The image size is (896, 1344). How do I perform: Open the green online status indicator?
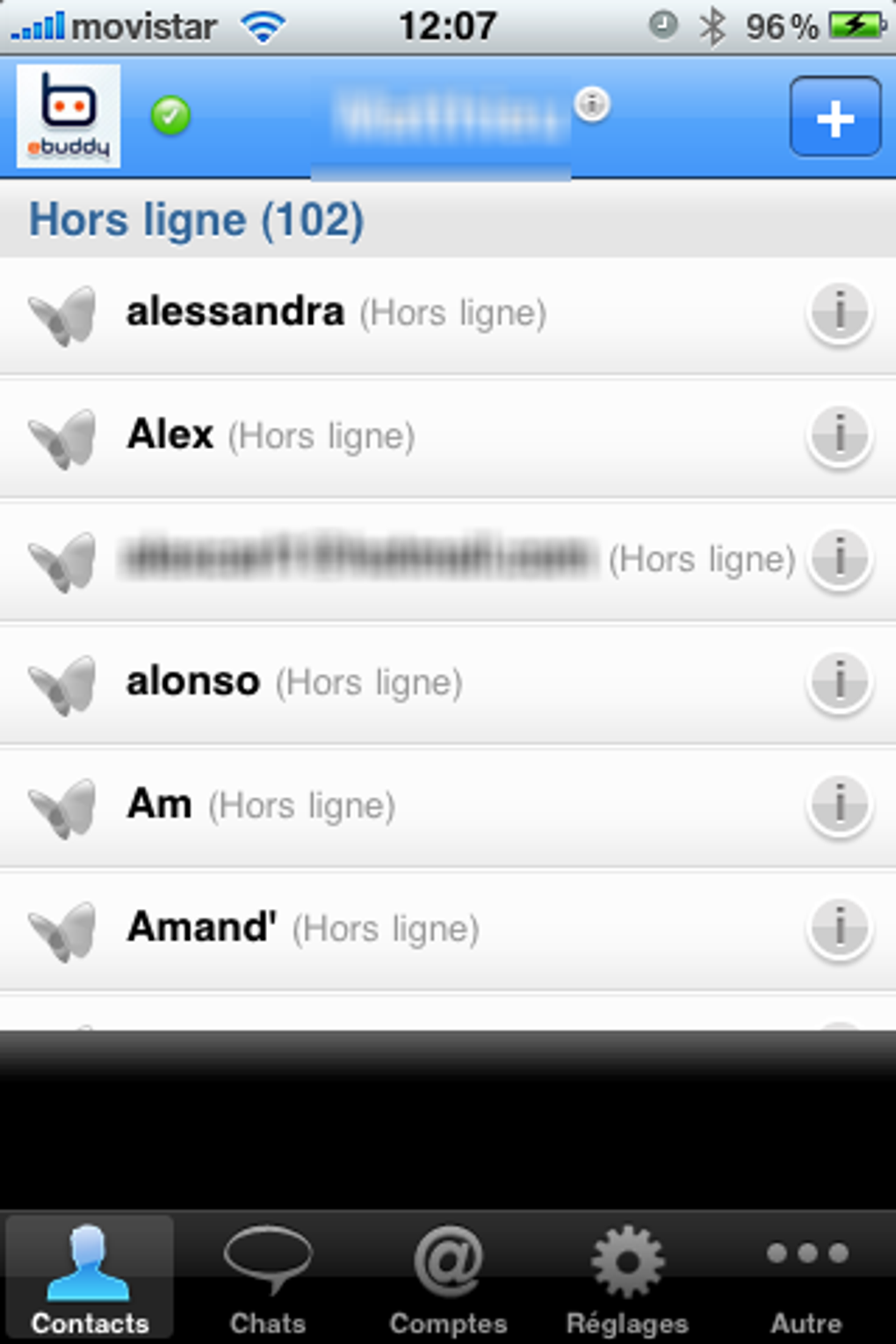(x=170, y=116)
